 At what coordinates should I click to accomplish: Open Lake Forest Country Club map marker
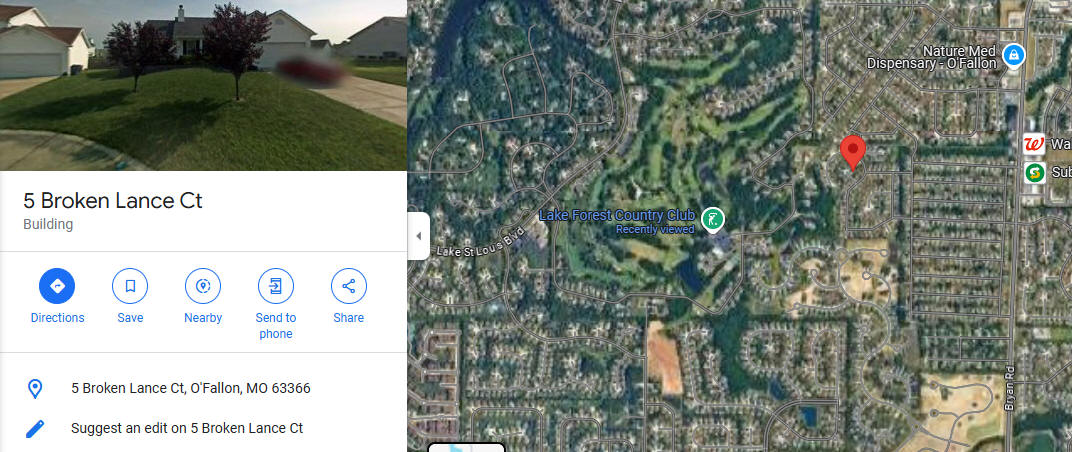pos(712,218)
